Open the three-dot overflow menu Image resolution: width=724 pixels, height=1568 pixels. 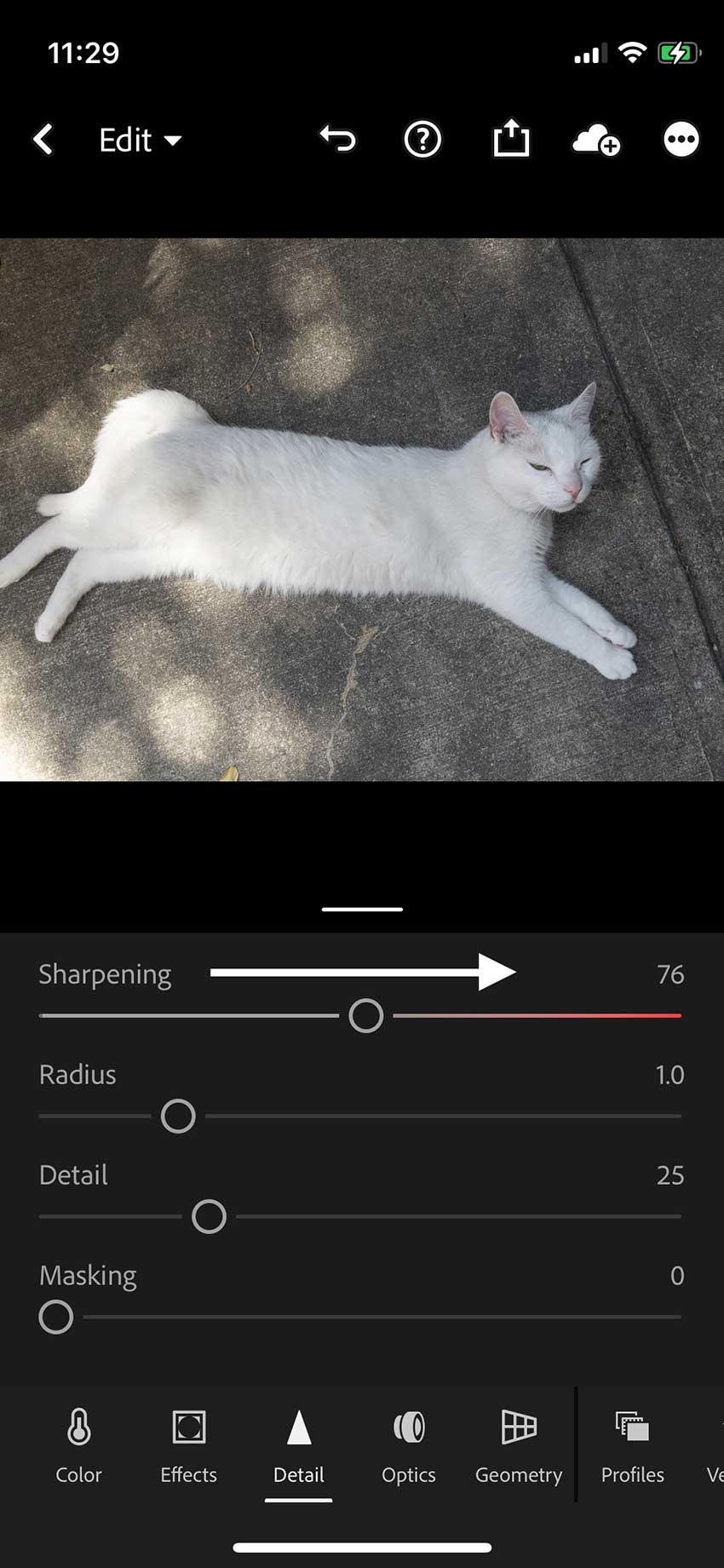(681, 140)
